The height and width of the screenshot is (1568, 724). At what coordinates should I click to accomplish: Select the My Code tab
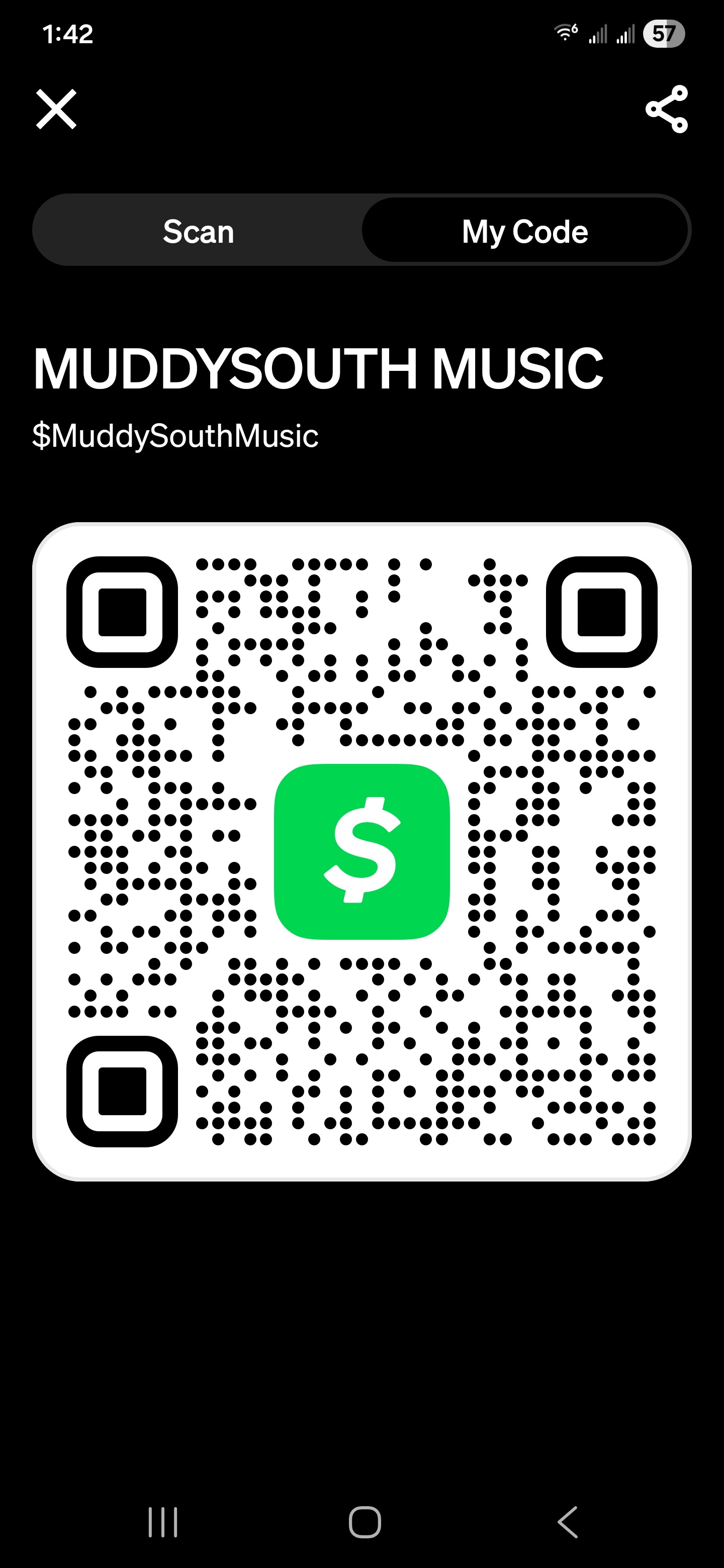[525, 230]
